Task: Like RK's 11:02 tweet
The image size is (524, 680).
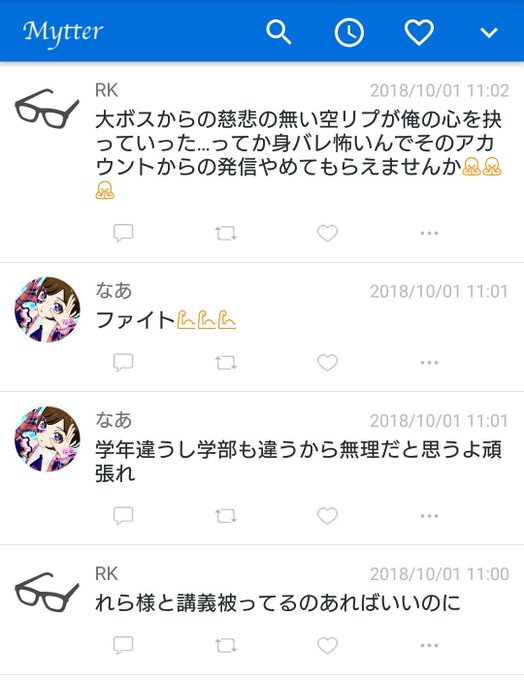Action: coord(328,233)
